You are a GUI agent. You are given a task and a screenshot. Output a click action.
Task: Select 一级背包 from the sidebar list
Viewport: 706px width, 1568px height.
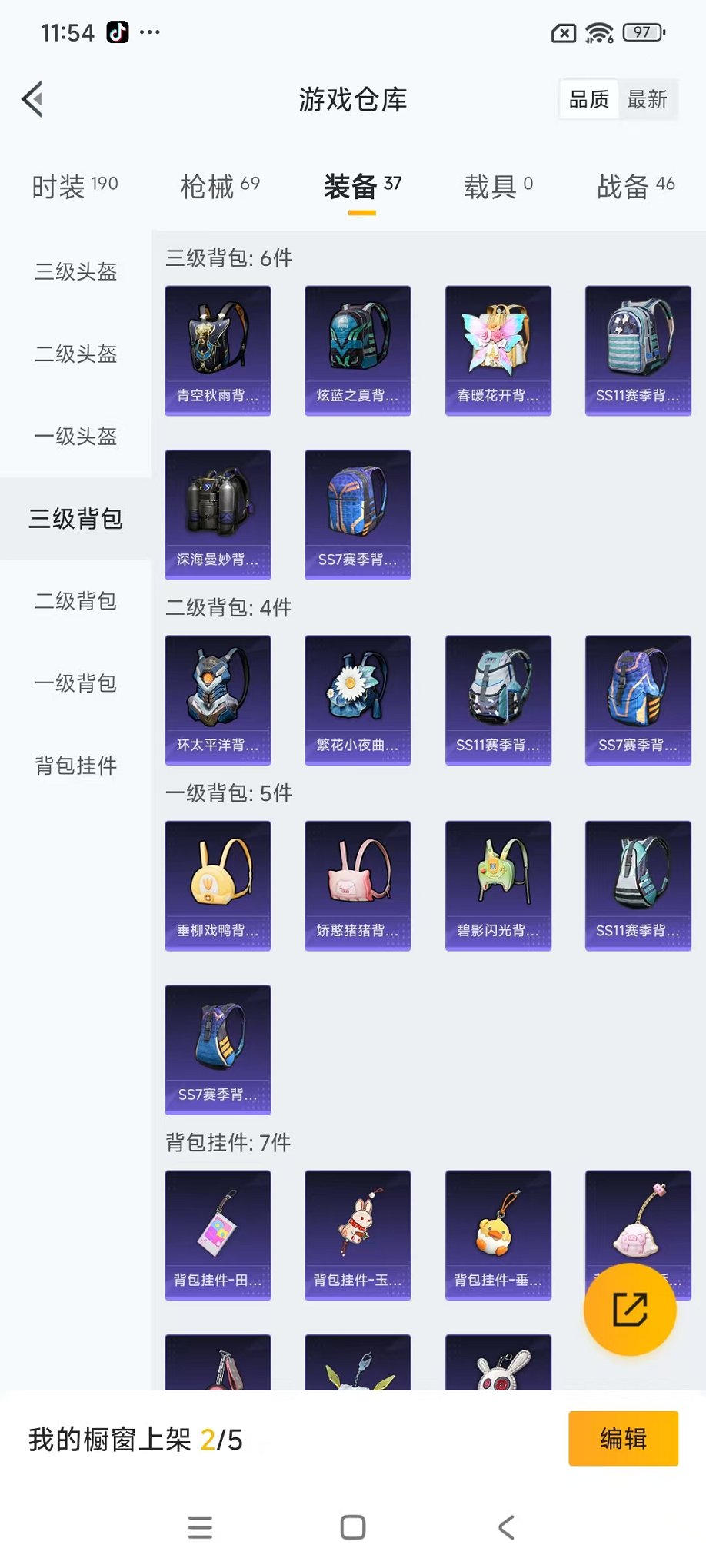coord(75,683)
